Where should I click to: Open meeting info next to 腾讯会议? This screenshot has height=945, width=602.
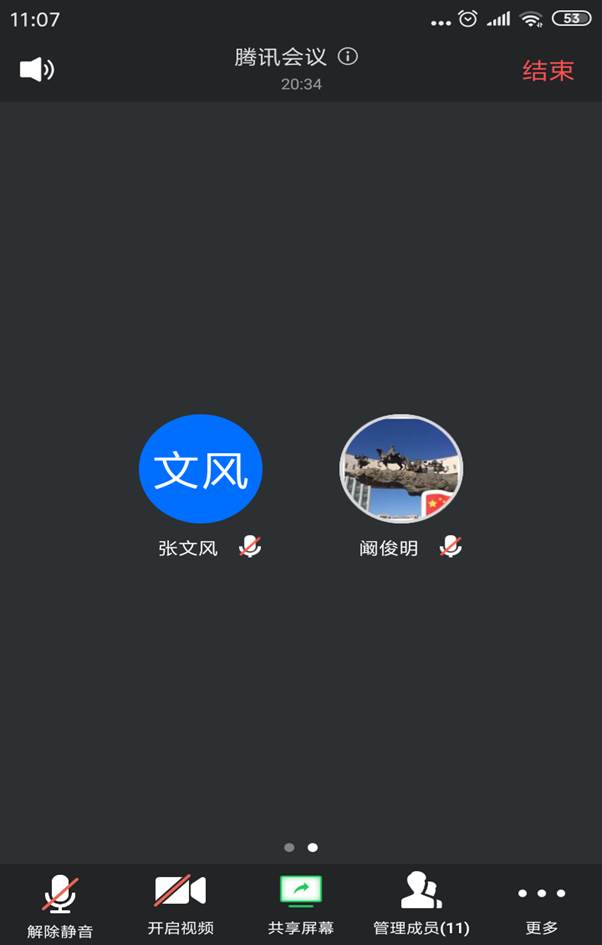[348, 56]
